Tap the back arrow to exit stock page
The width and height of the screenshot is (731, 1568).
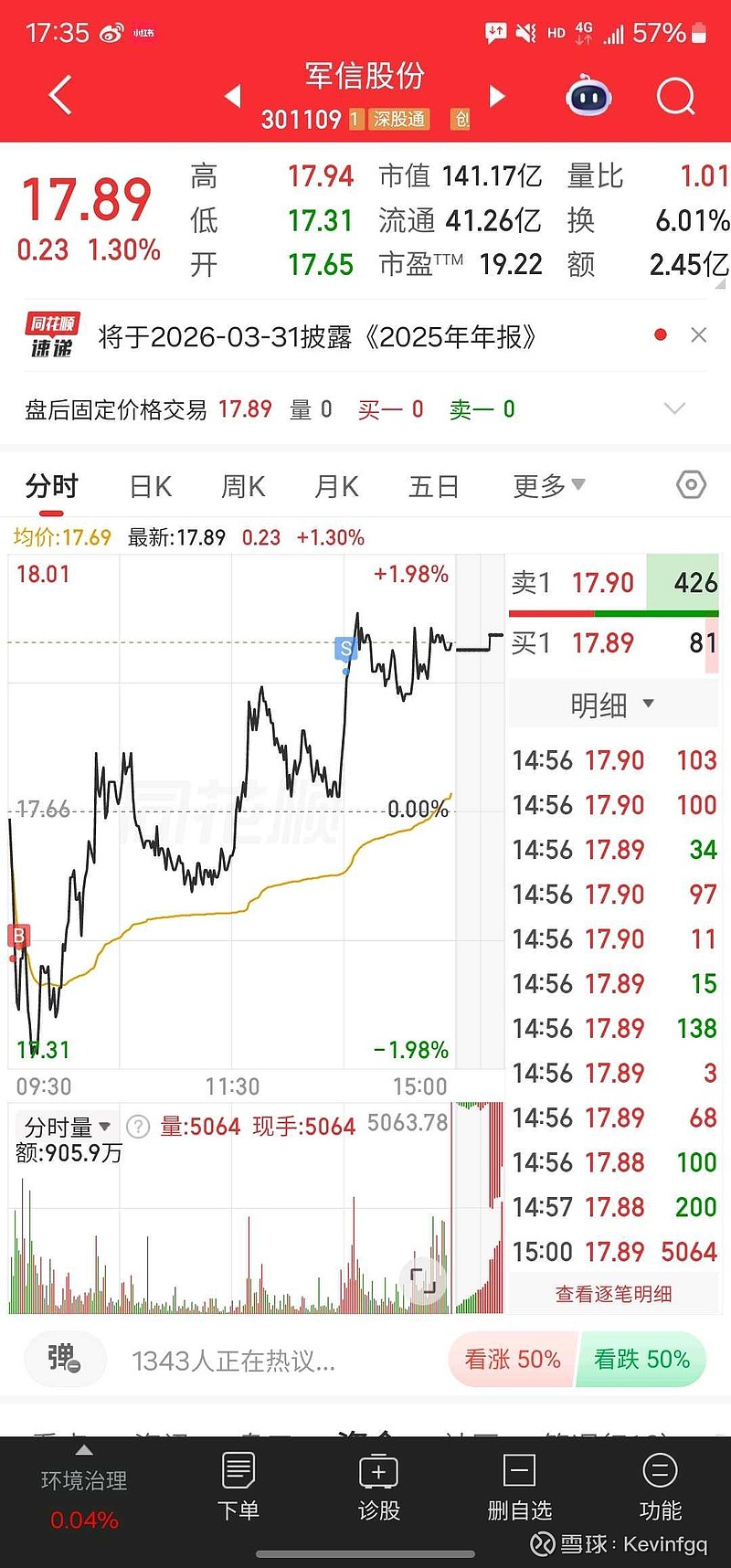click(x=58, y=95)
